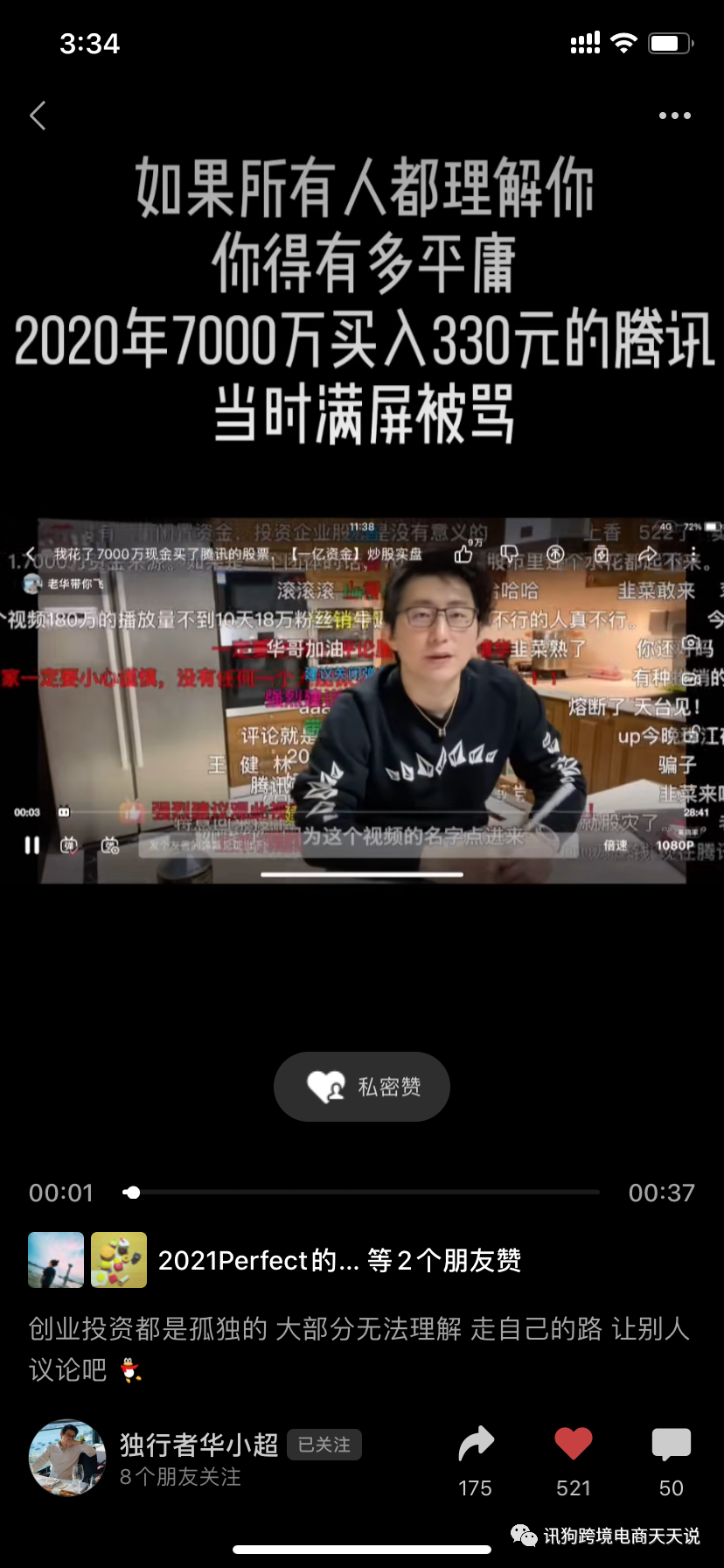Open the three-dot overflow menu
Screen dimensions: 724x1568
pos(674,115)
